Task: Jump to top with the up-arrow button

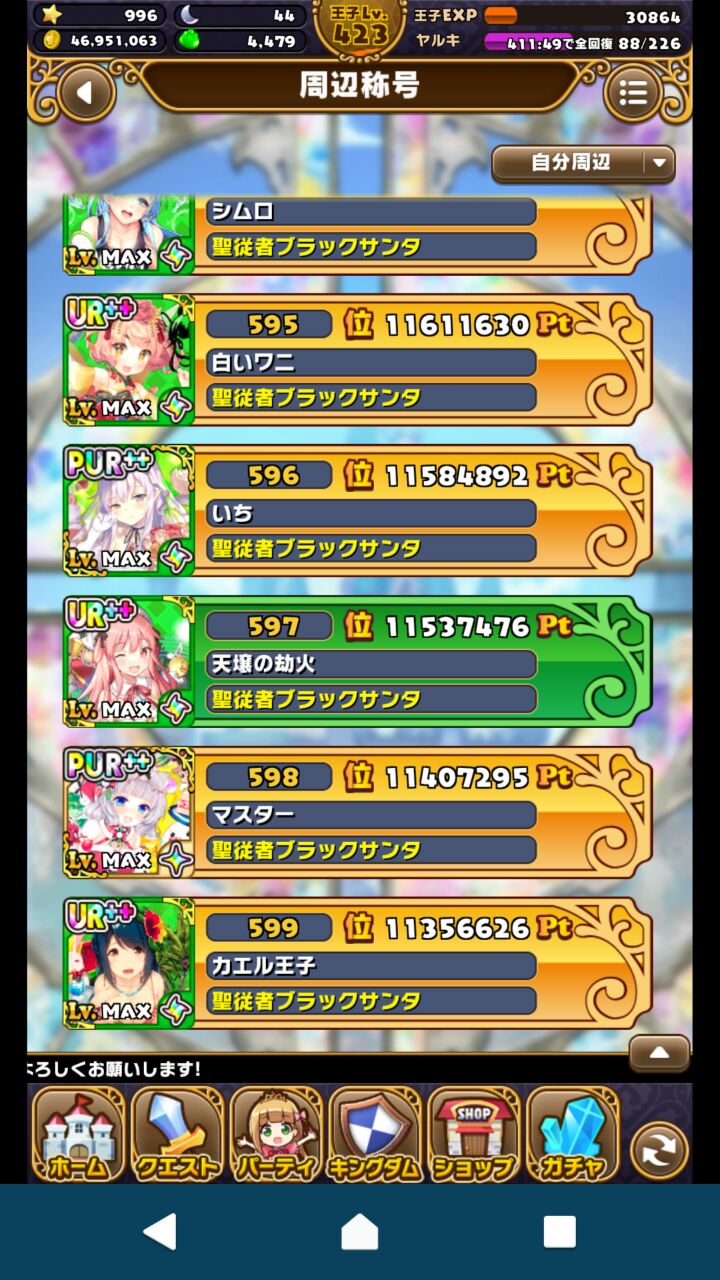Action: [659, 1052]
